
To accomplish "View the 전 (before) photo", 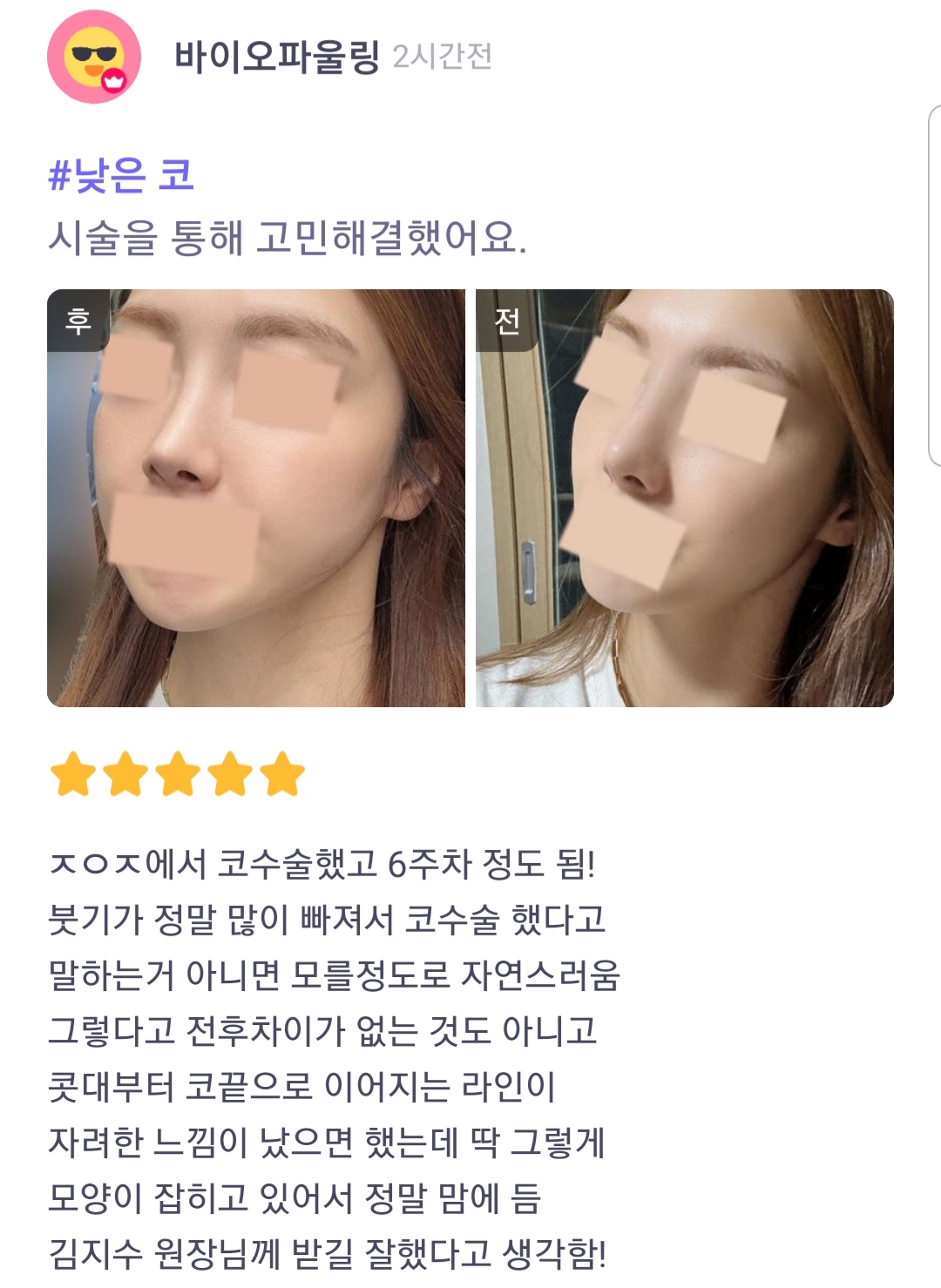I will point(684,498).
